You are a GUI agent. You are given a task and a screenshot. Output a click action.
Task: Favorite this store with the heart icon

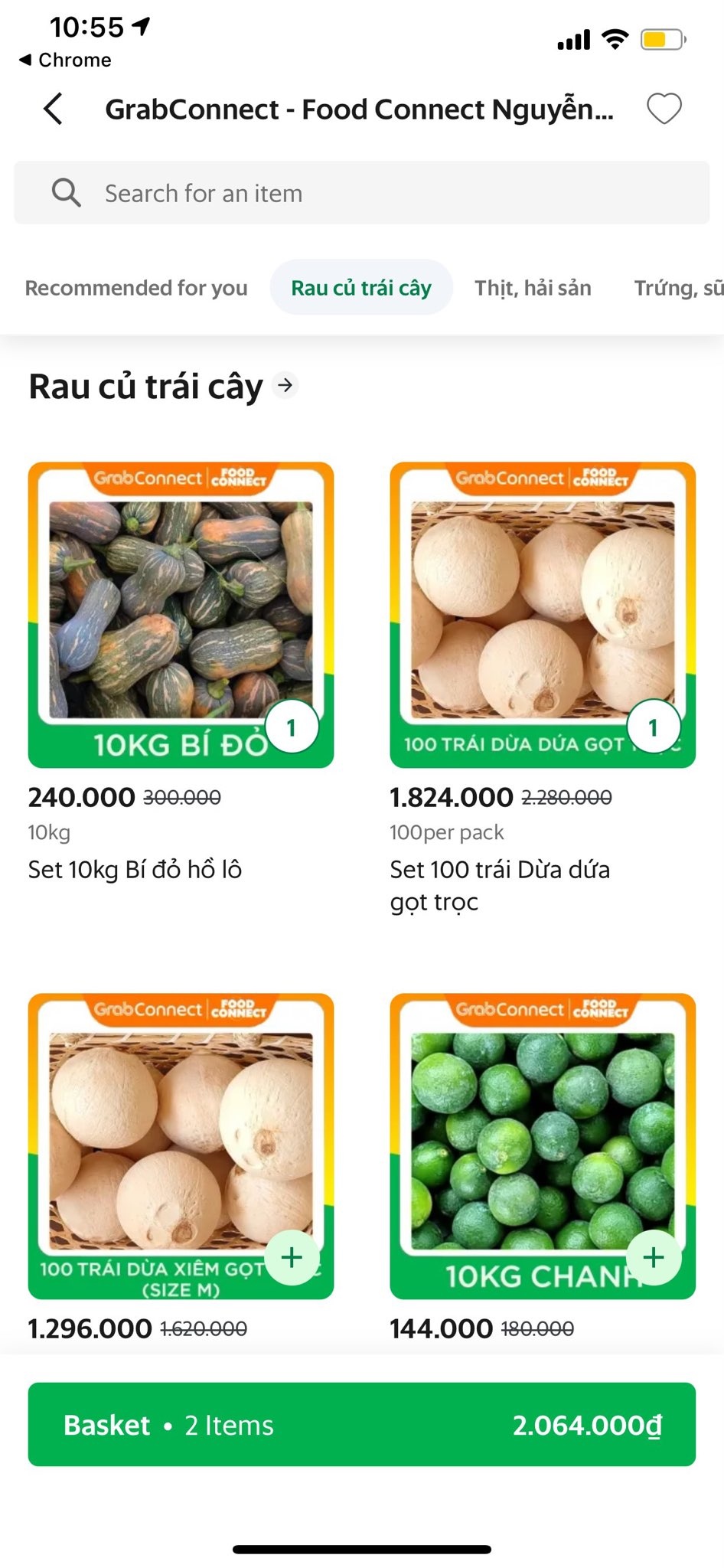pyautogui.click(x=664, y=109)
